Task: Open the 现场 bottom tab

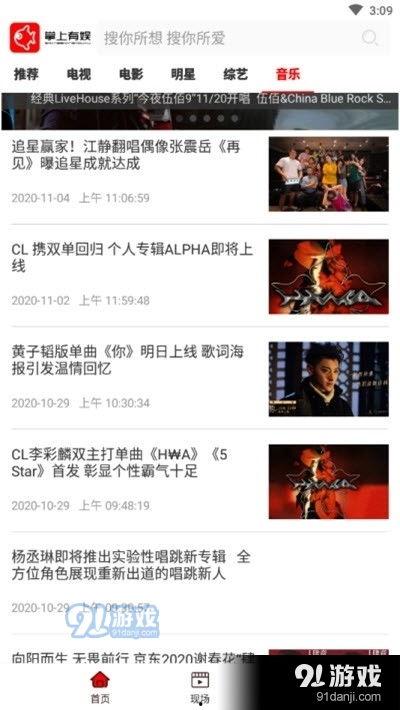Action: [200, 686]
